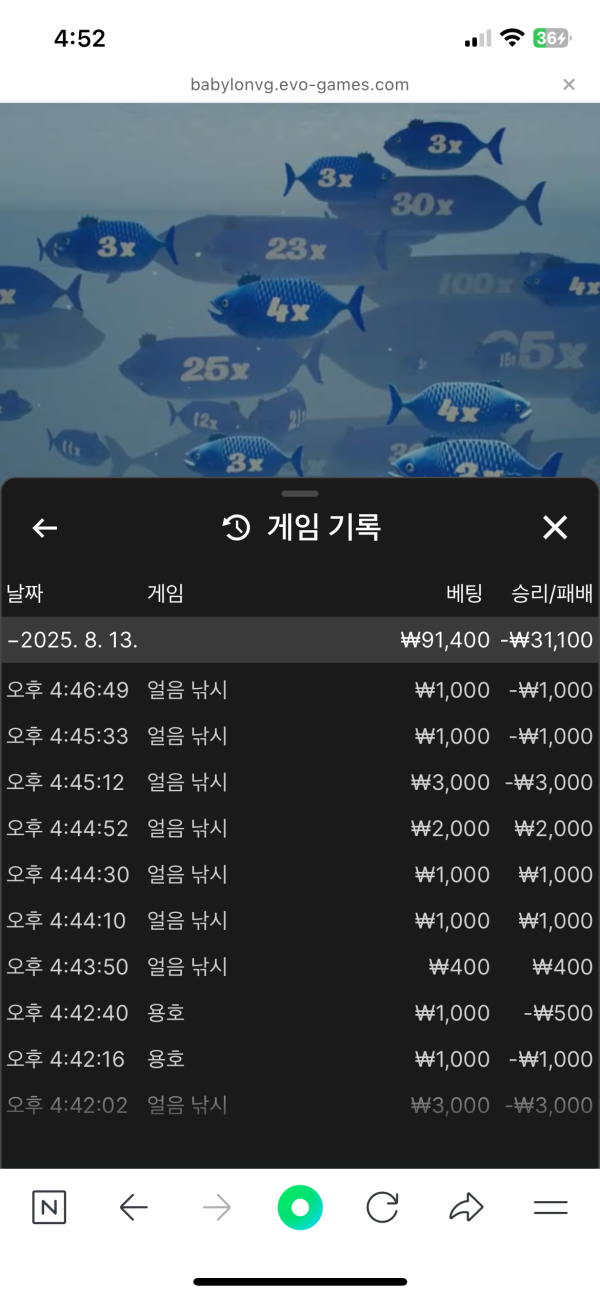Go back from the 게임 기록 panel
600x1298 pixels.
(45, 528)
